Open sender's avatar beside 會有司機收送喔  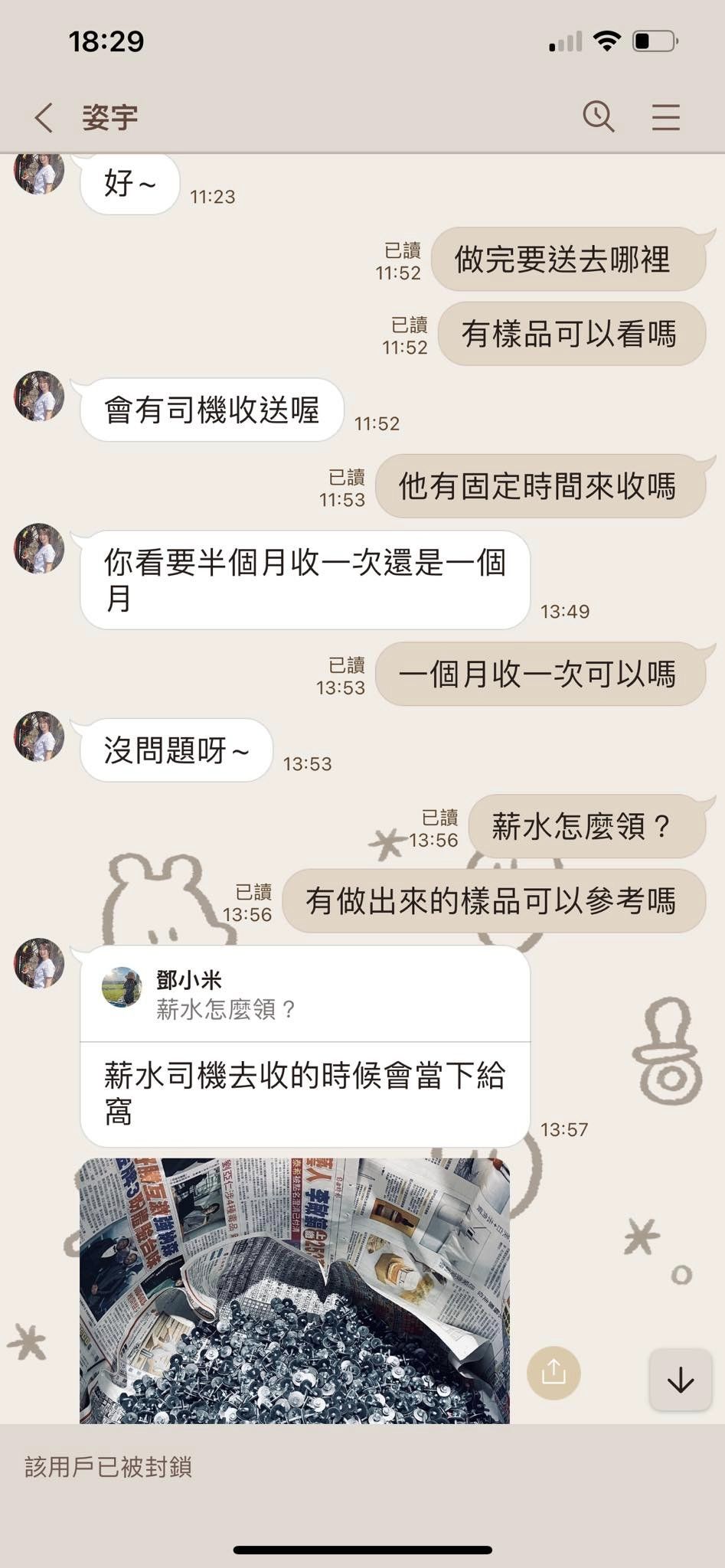pos(39,397)
